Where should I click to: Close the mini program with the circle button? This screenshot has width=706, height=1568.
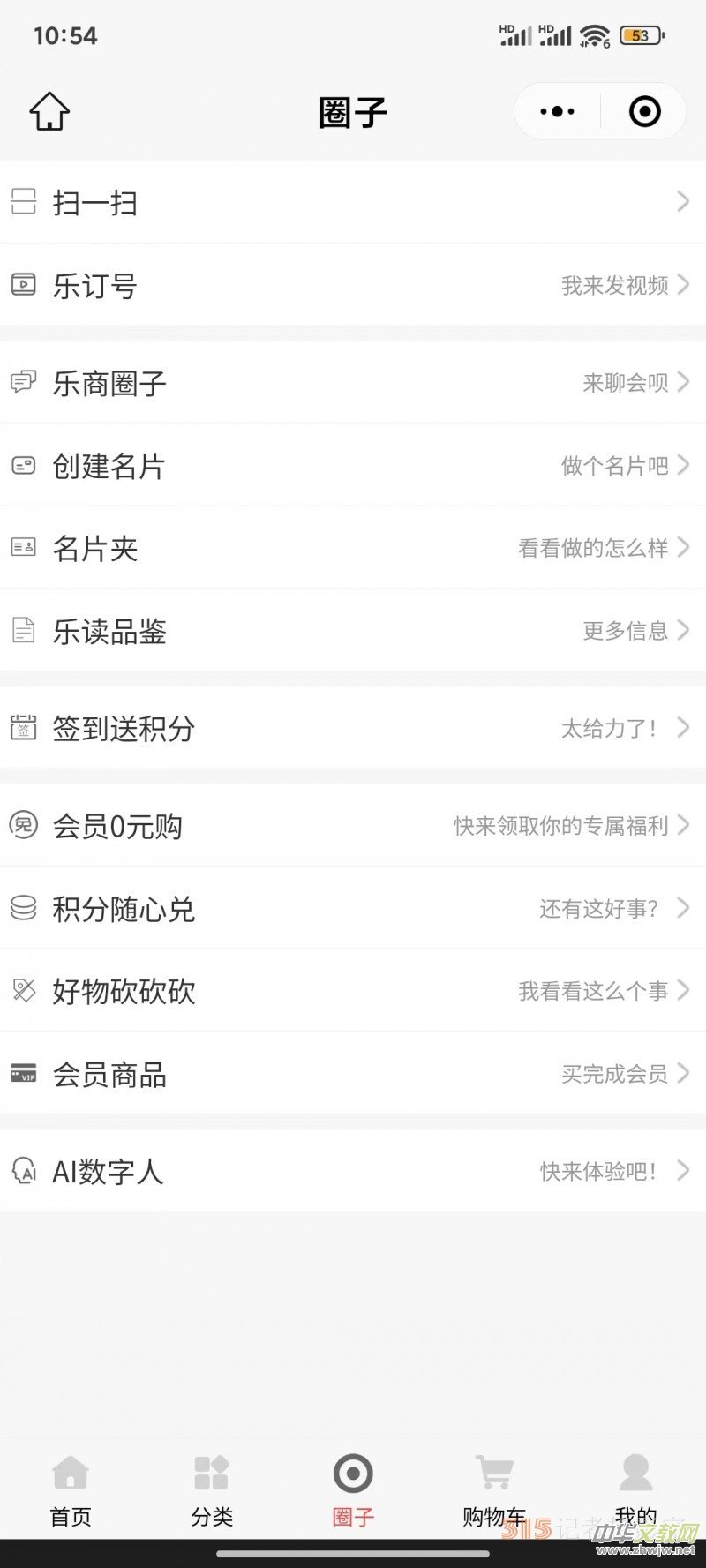click(644, 112)
